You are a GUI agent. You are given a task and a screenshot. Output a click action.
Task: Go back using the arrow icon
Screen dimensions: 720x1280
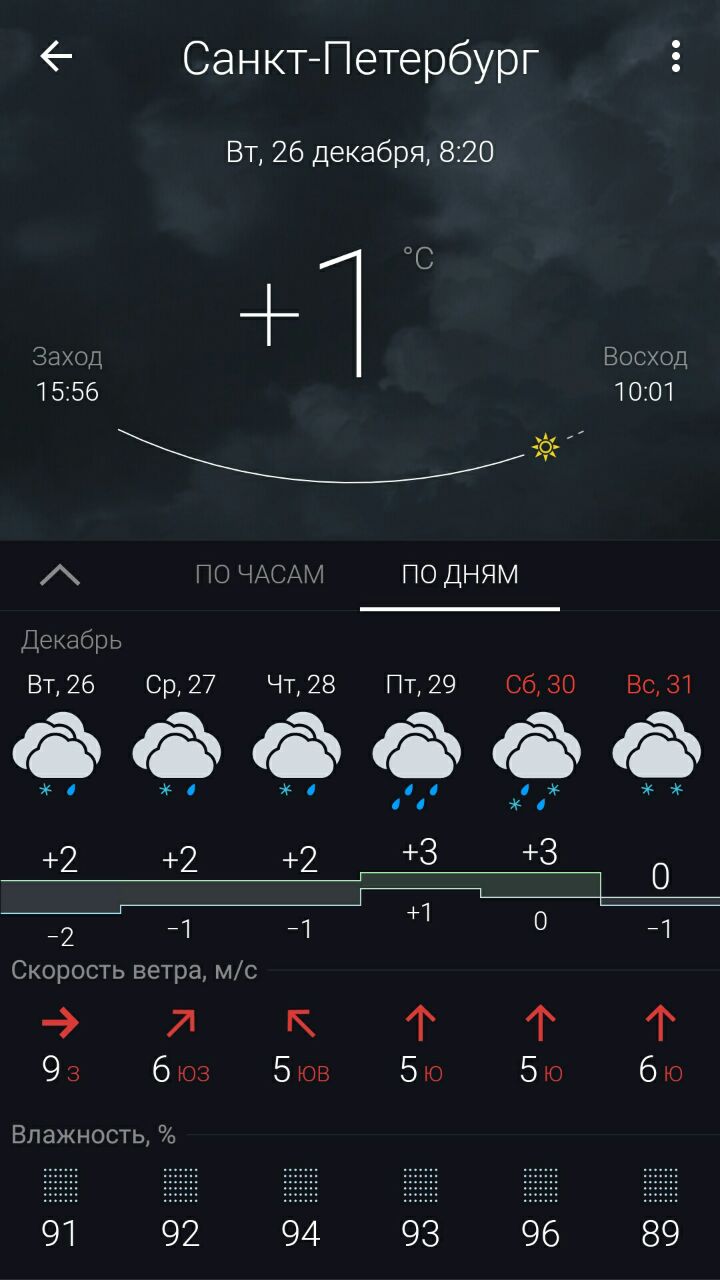tap(56, 57)
